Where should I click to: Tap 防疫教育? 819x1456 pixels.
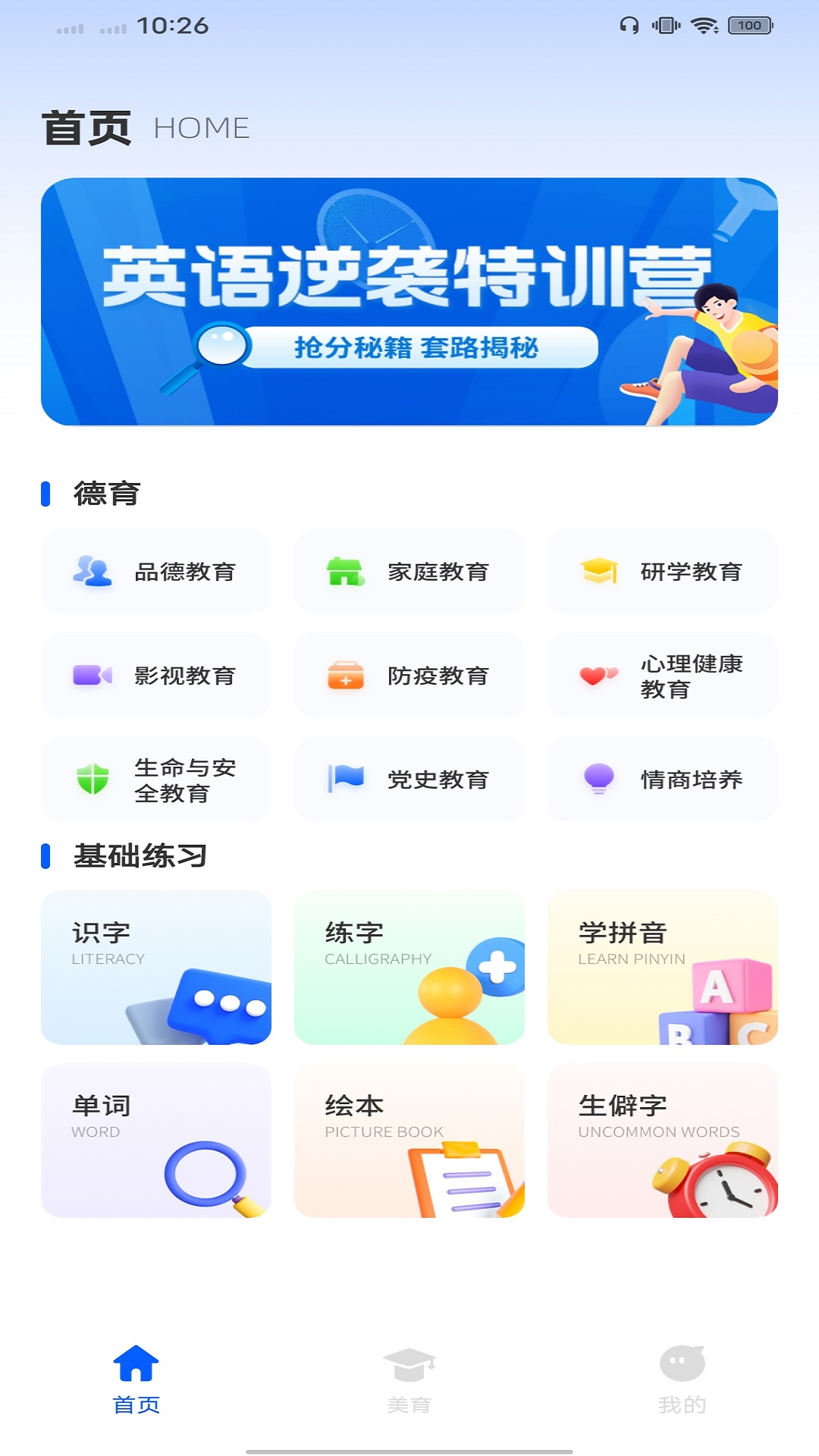409,675
